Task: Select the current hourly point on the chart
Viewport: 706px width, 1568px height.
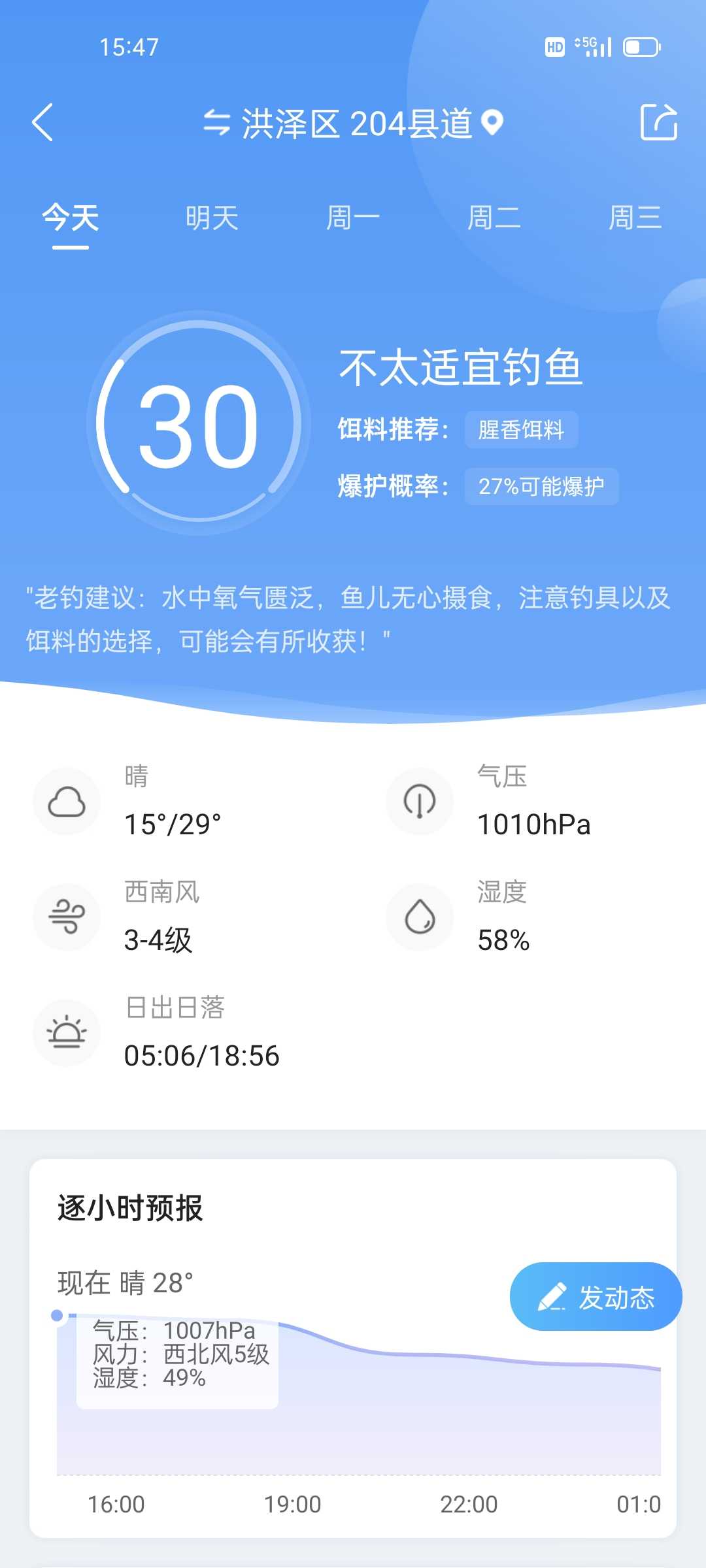Action: point(57,1315)
